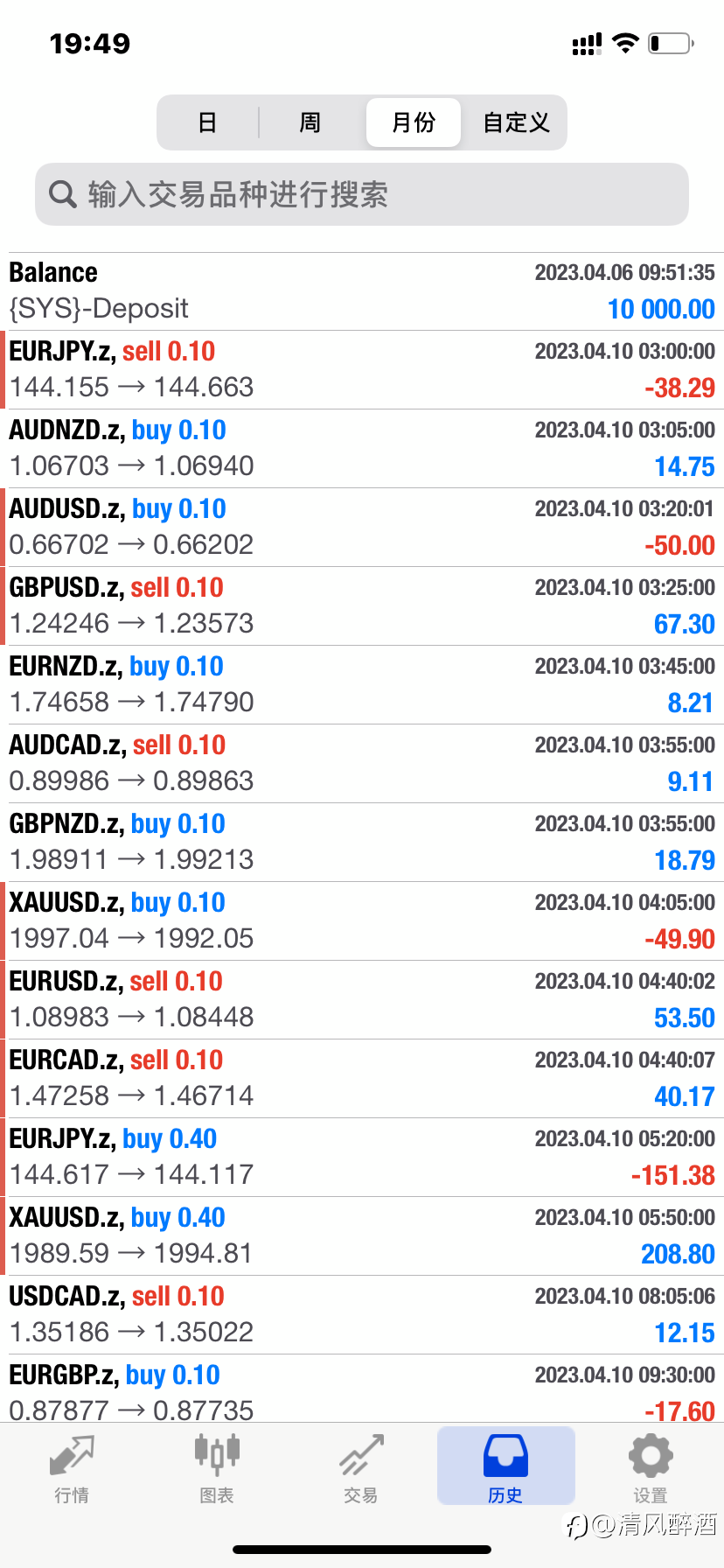
Task: Open the 交易 trade tab
Action: (x=361, y=1469)
